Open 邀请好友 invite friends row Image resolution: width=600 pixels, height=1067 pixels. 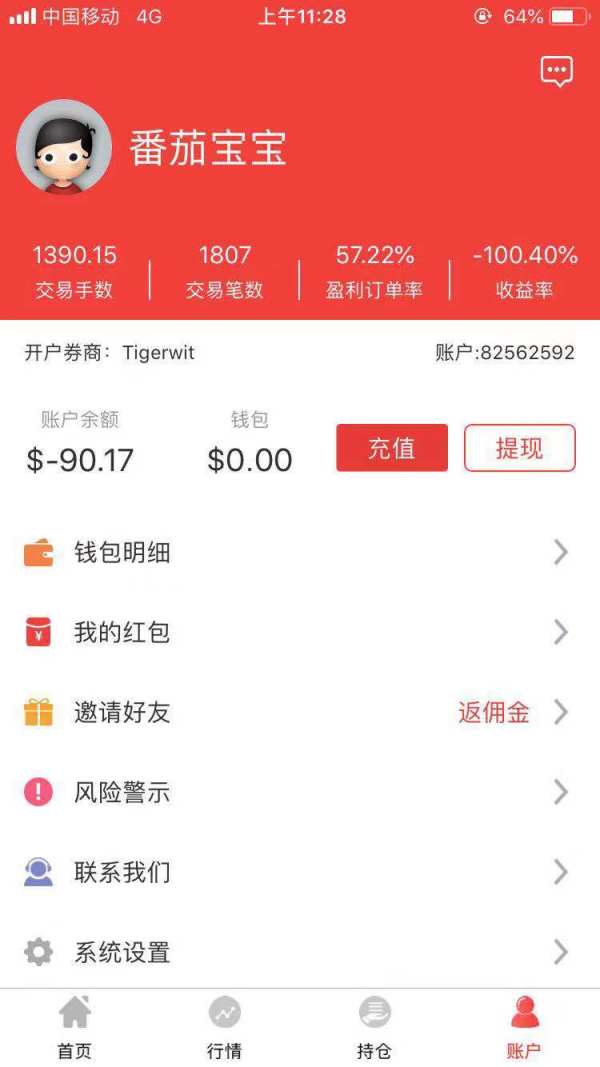pyautogui.click(x=300, y=712)
